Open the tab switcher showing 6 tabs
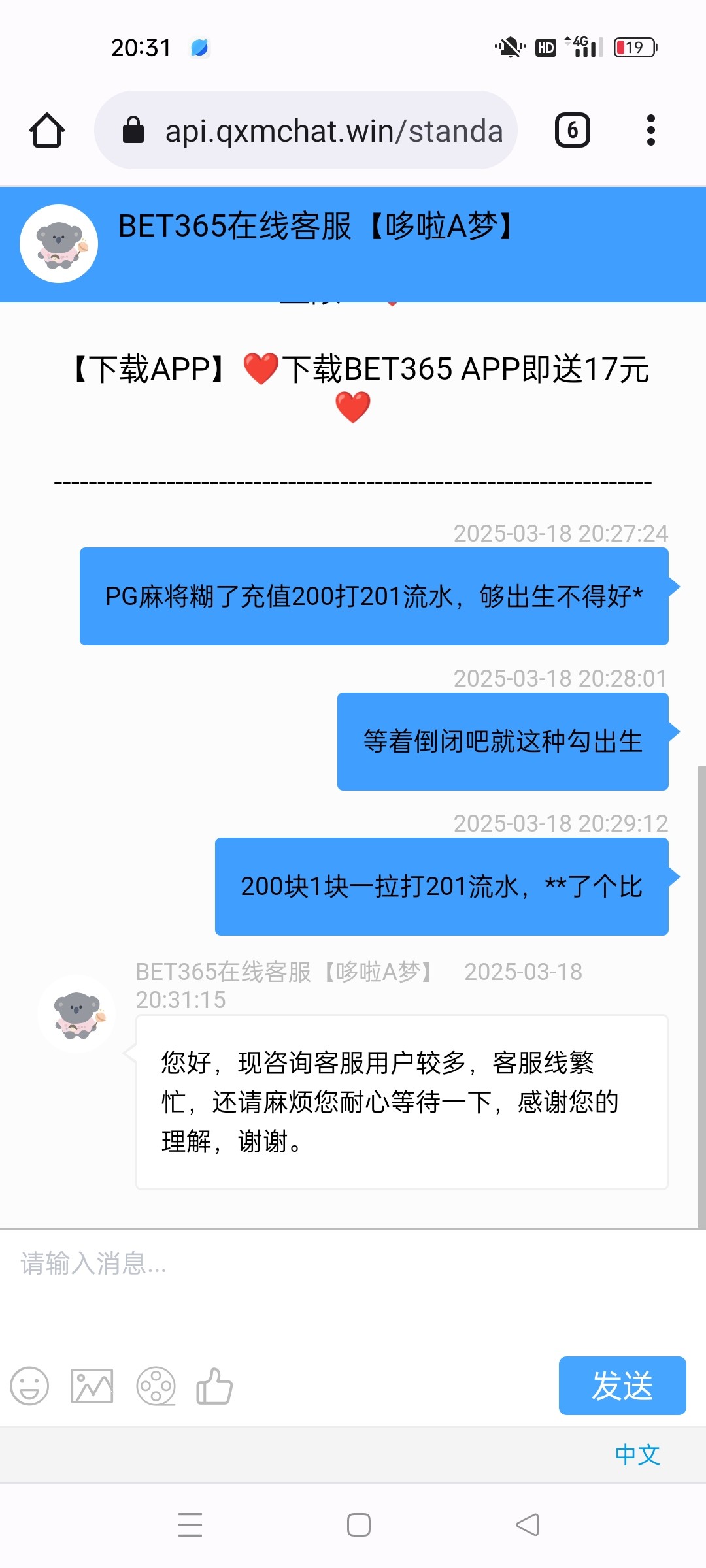This screenshot has width=706, height=1568. (x=571, y=129)
